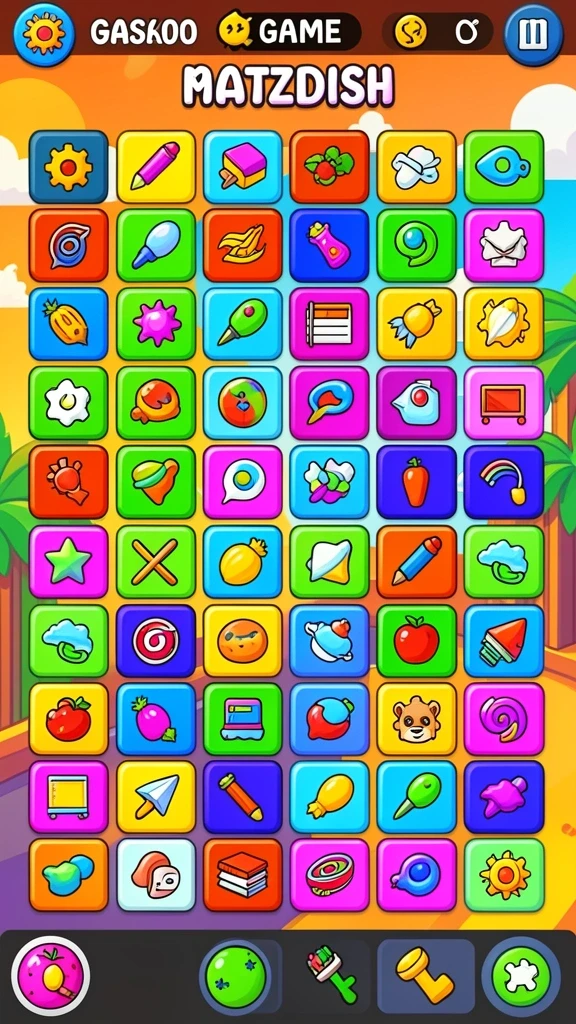Use the green ball booster
The width and height of the screenshot is (576, 1024).
click(x=235, y=976)
